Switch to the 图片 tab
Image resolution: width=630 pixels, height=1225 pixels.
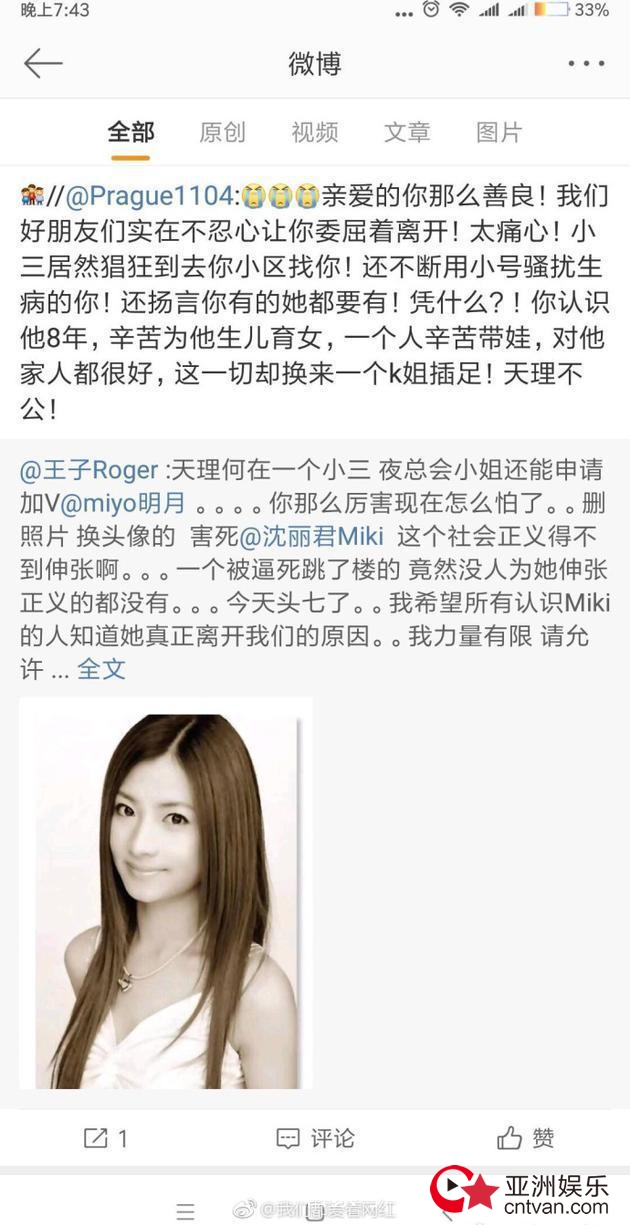pos(499,132)
